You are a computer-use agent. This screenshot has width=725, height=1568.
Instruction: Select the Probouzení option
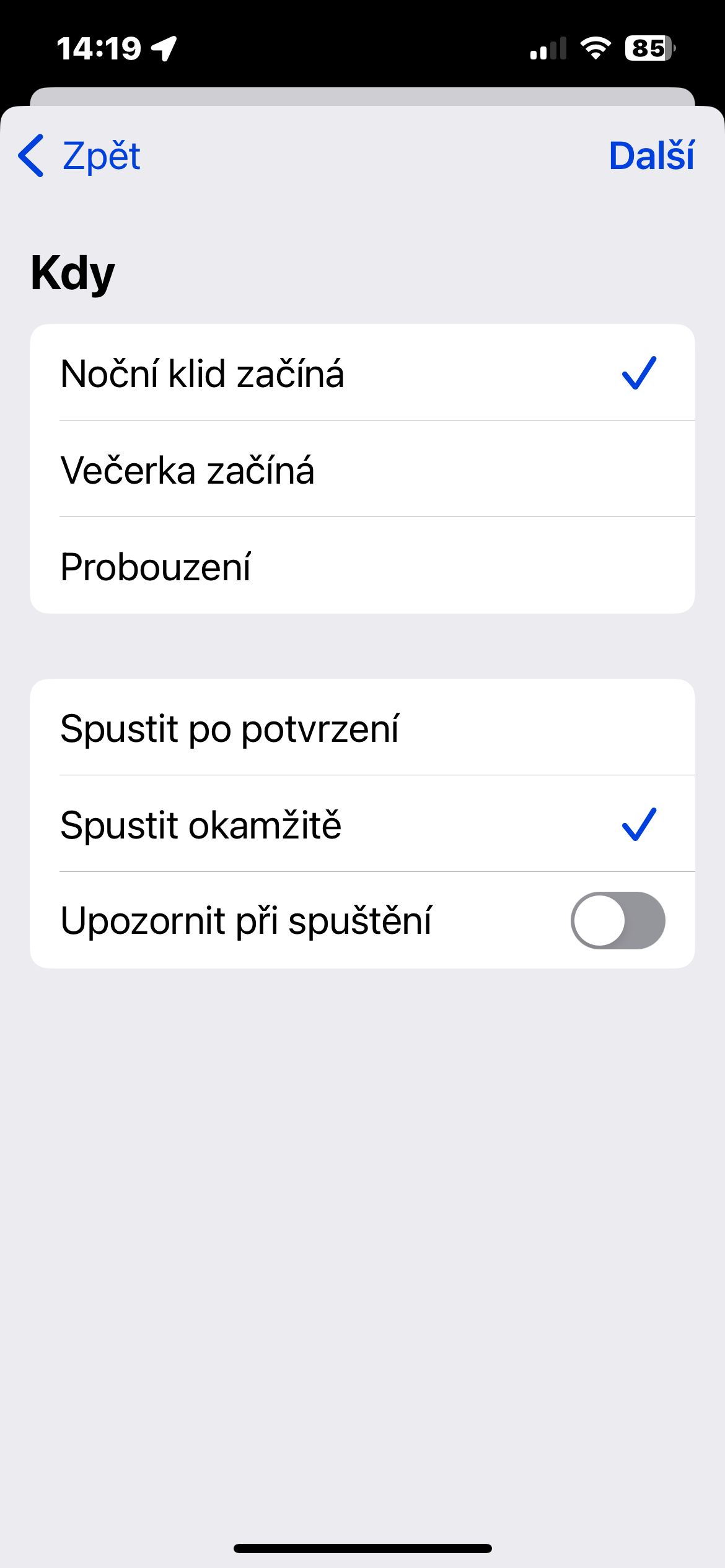(x=362, y=566)
